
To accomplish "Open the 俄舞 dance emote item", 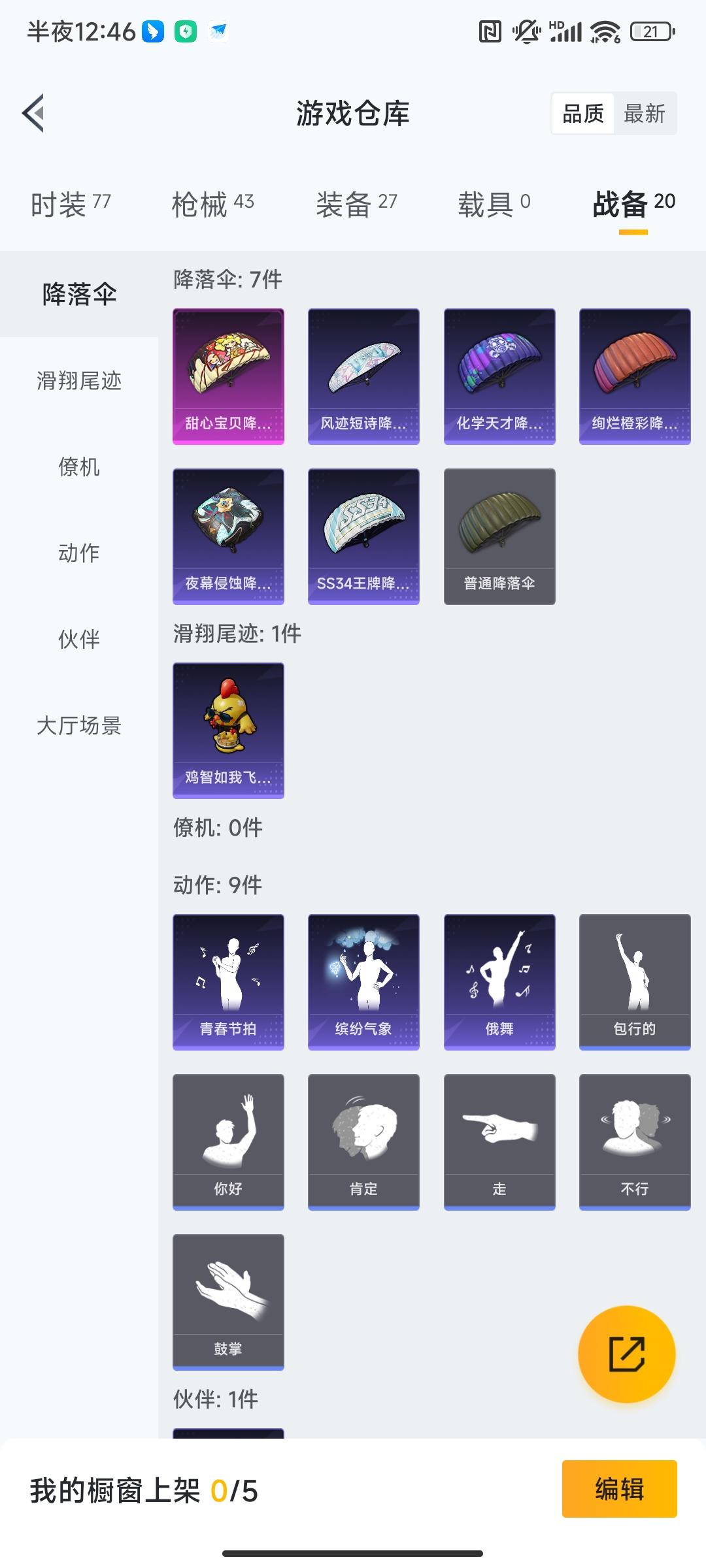I will click(x=499, y=981).
